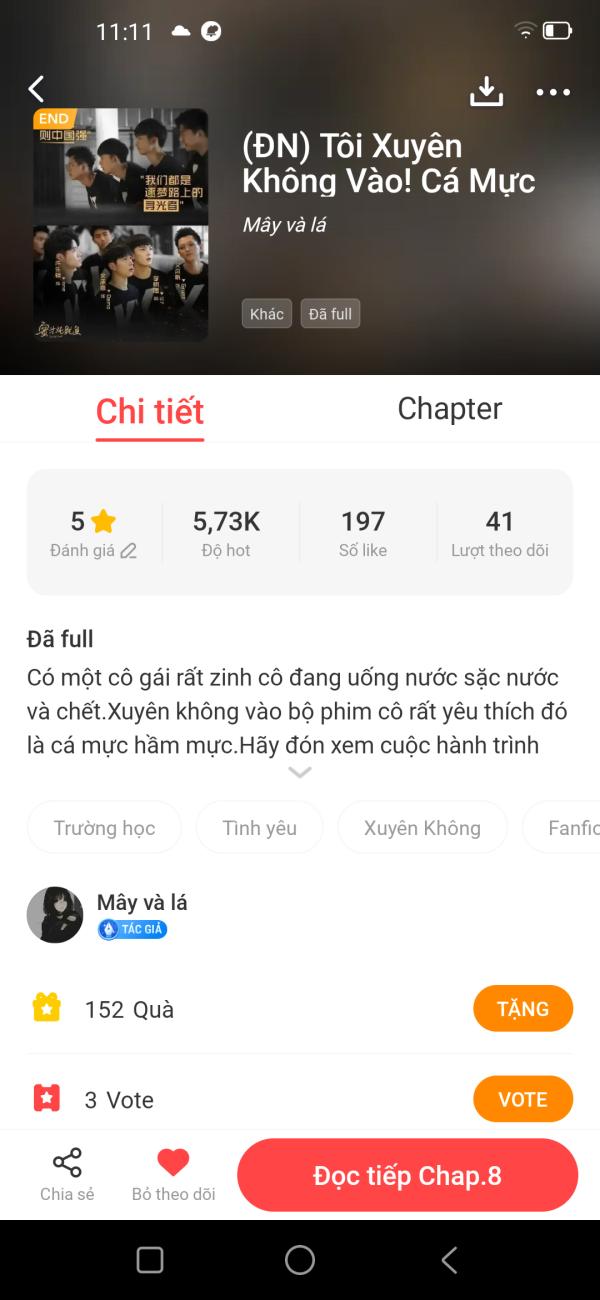Viewport: 600px width, 1300px height.
Task: Open the Tình yêu tag
Action: coord(260,828)
